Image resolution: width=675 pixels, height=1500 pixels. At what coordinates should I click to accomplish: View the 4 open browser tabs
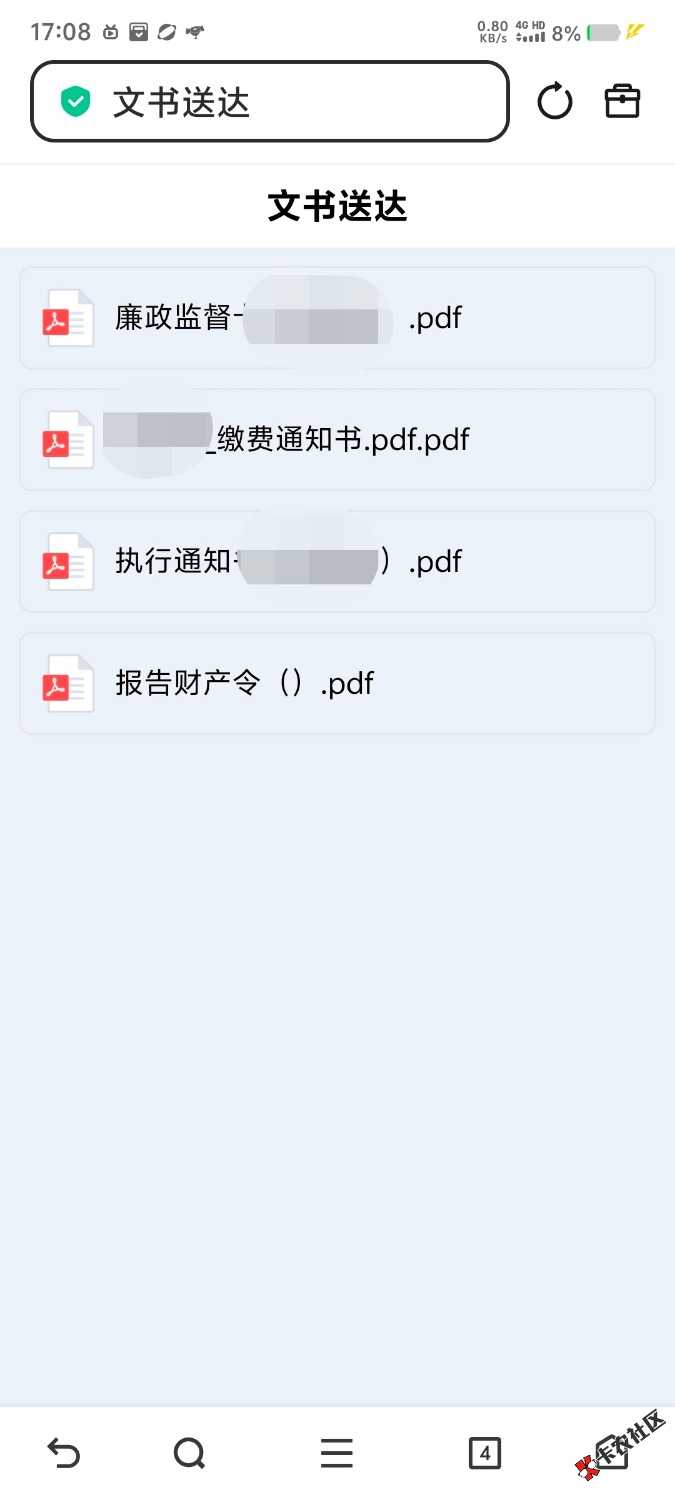485,1452
